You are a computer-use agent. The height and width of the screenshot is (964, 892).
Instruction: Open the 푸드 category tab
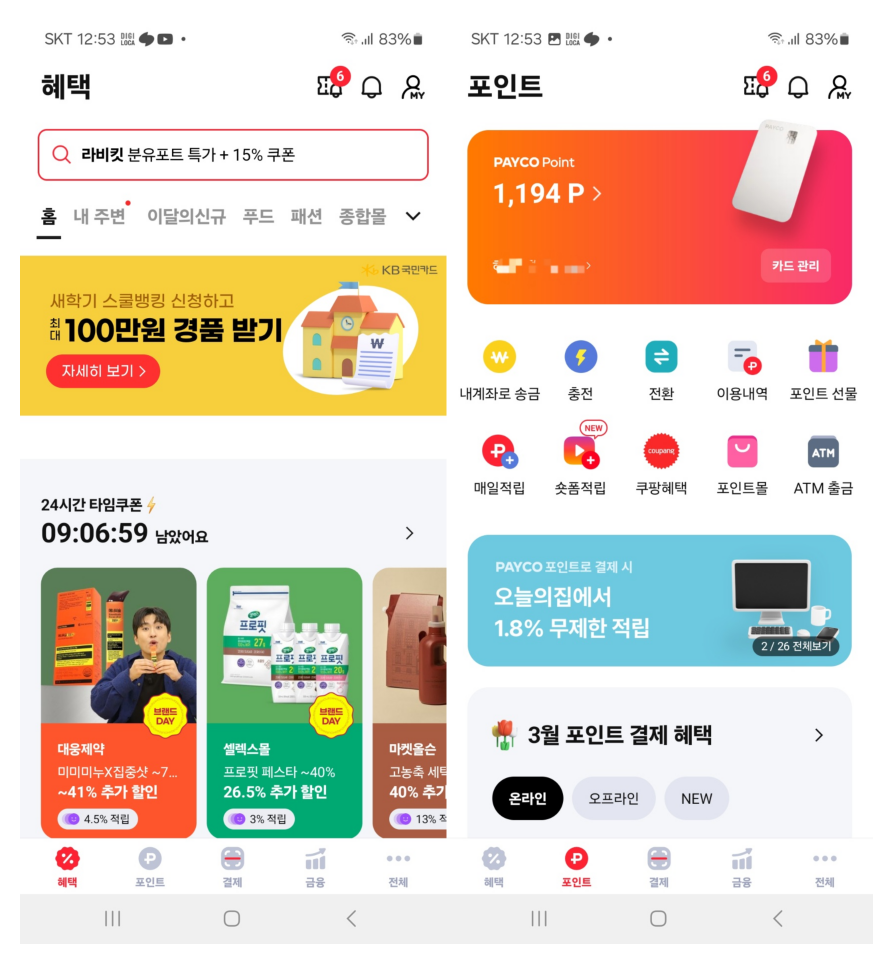tap(258, 216)
